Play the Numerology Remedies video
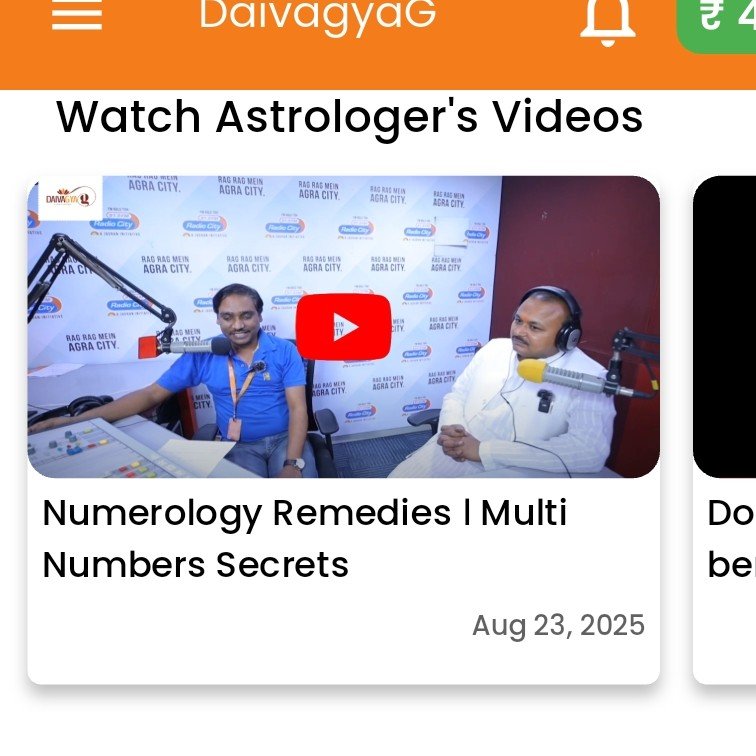Image resolution: width=756 pixels, height=756 pixels. pos(343,326)
